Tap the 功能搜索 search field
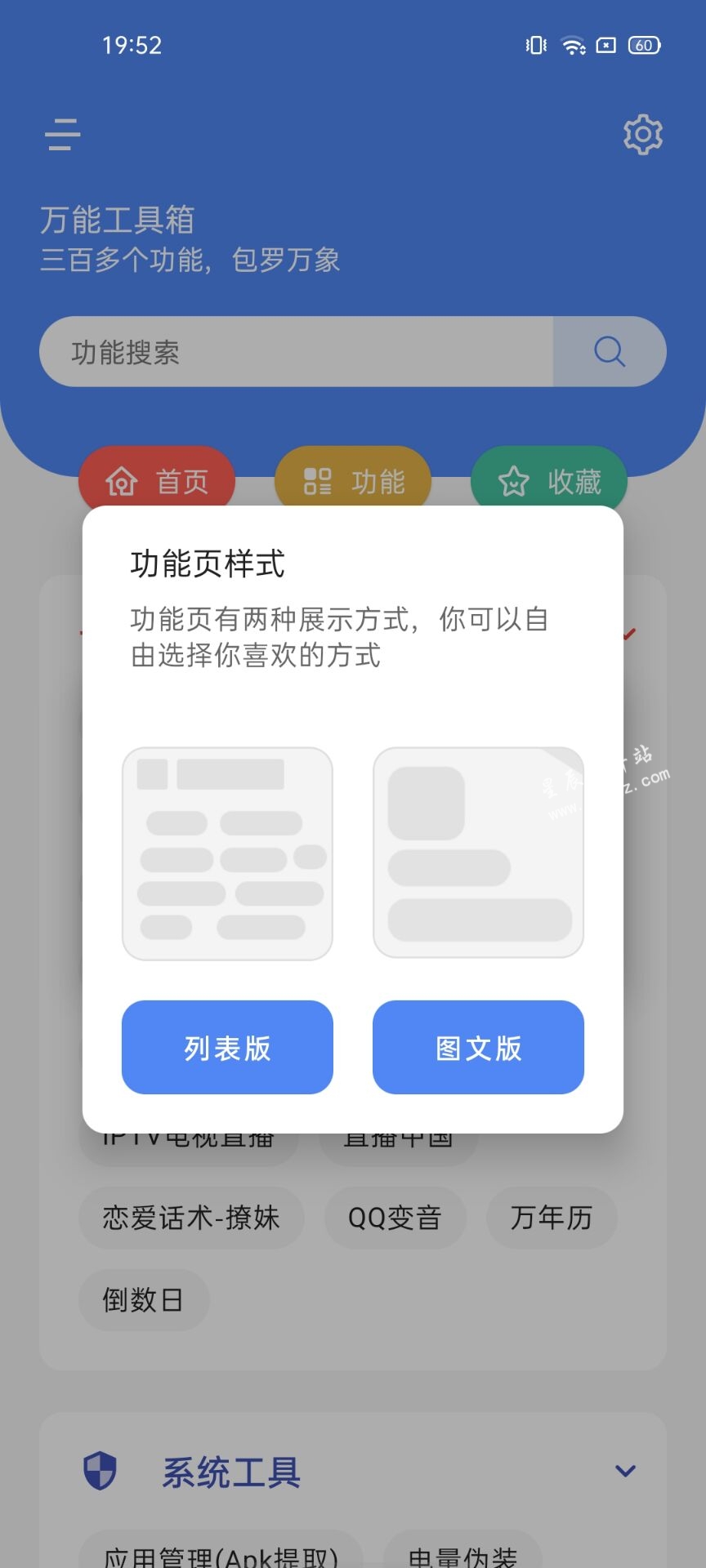 coord(296,352)
